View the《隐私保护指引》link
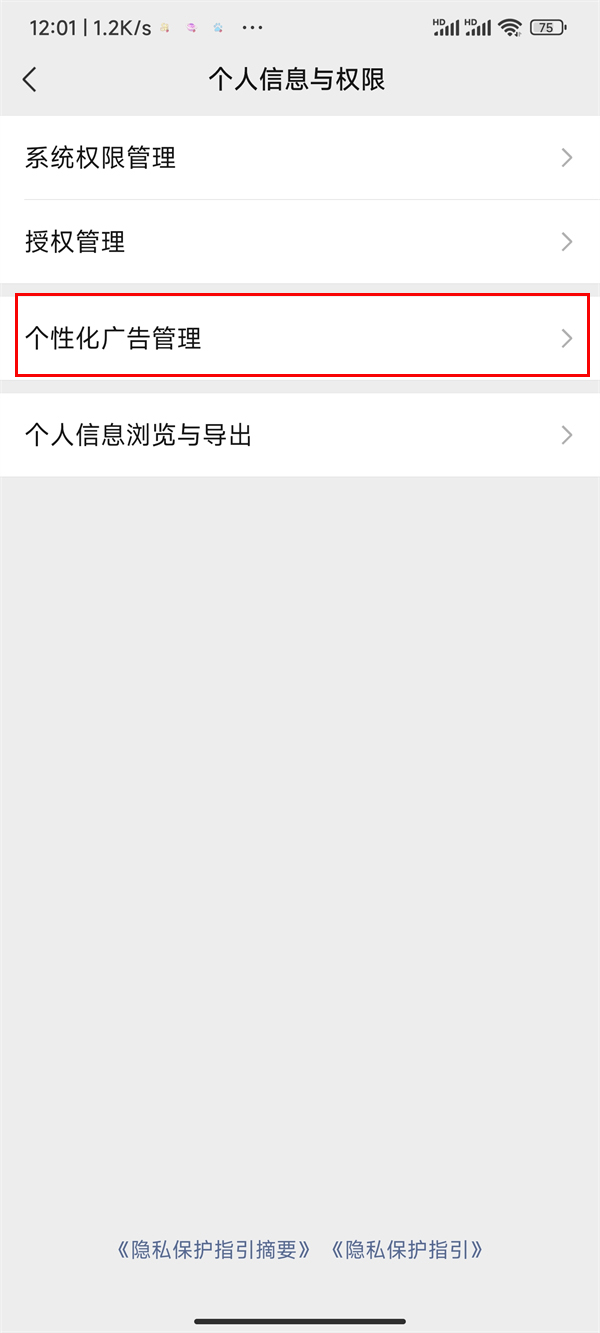Screen dimensions: 600x1333 (x=407, y=1249)
